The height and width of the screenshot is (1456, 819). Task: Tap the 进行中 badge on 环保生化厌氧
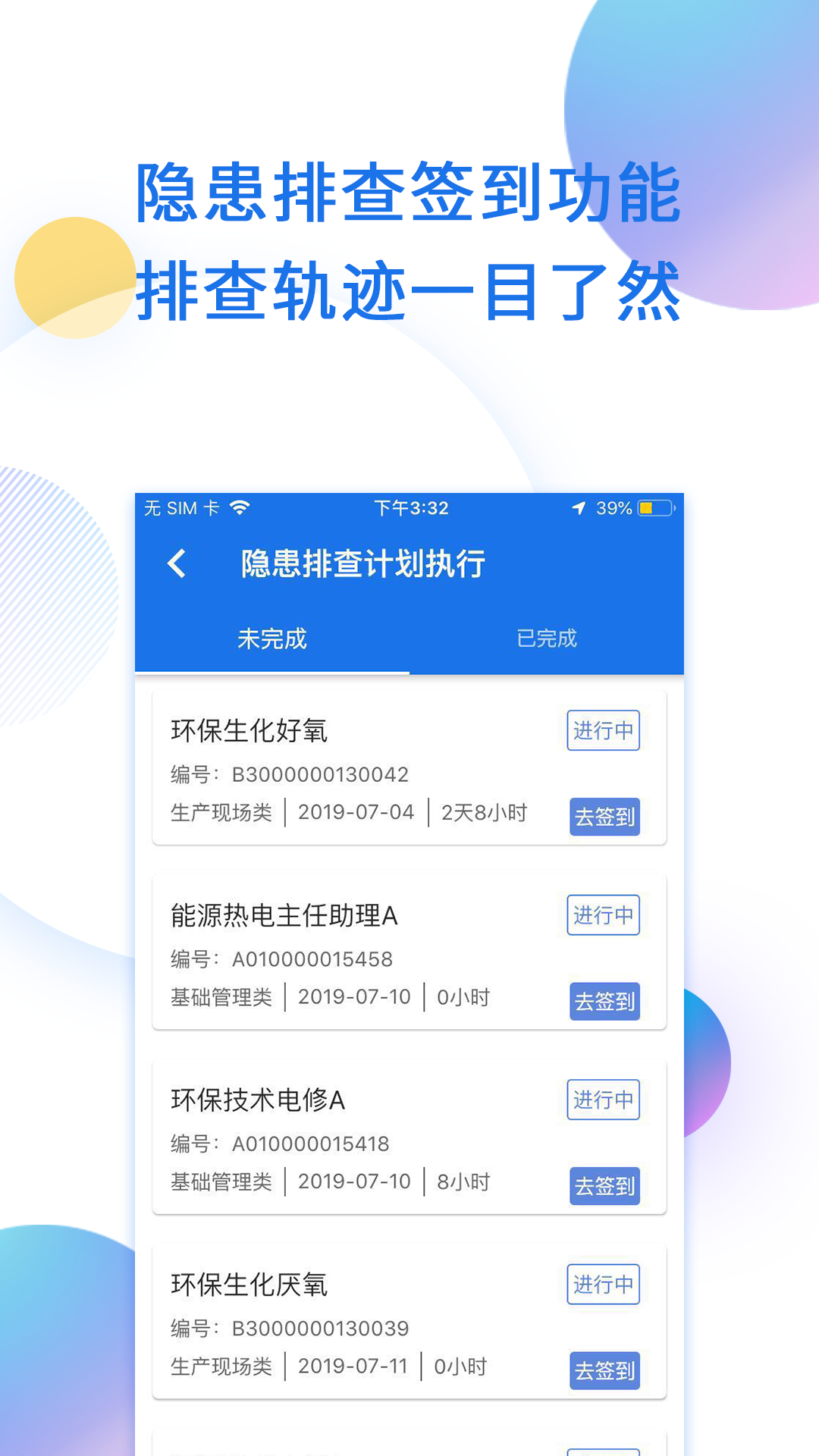click(x=603, y=1285)
